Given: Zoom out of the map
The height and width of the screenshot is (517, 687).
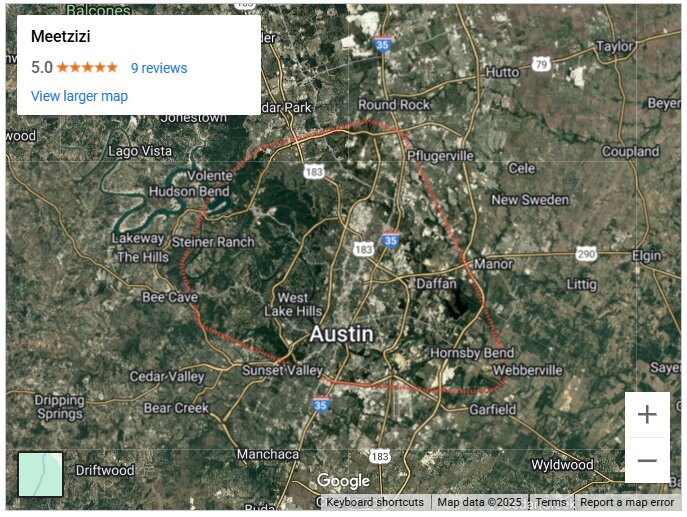Looking at the screenshot, I should [x=647, y=460].
